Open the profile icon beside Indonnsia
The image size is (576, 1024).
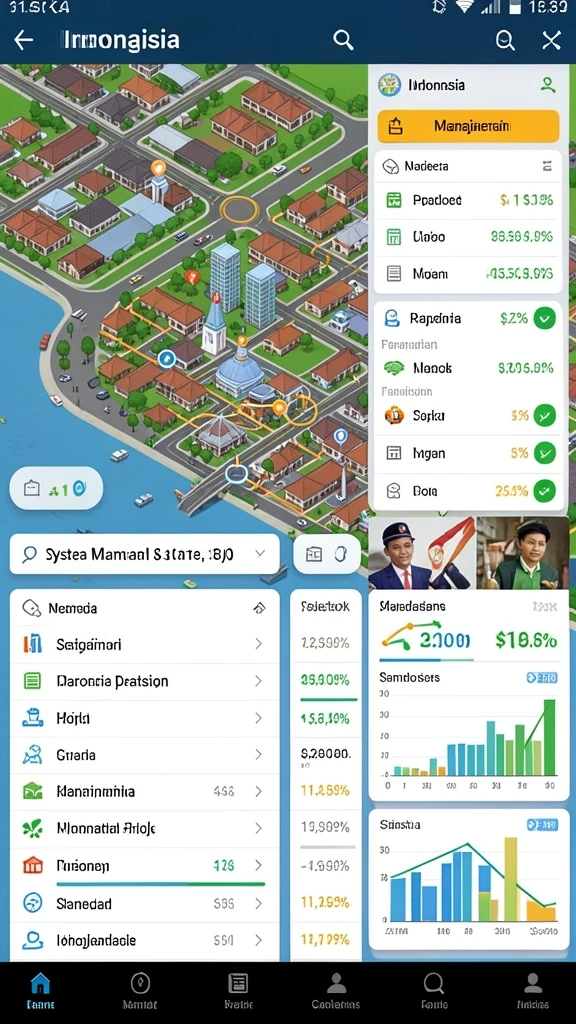pos(547,85)
